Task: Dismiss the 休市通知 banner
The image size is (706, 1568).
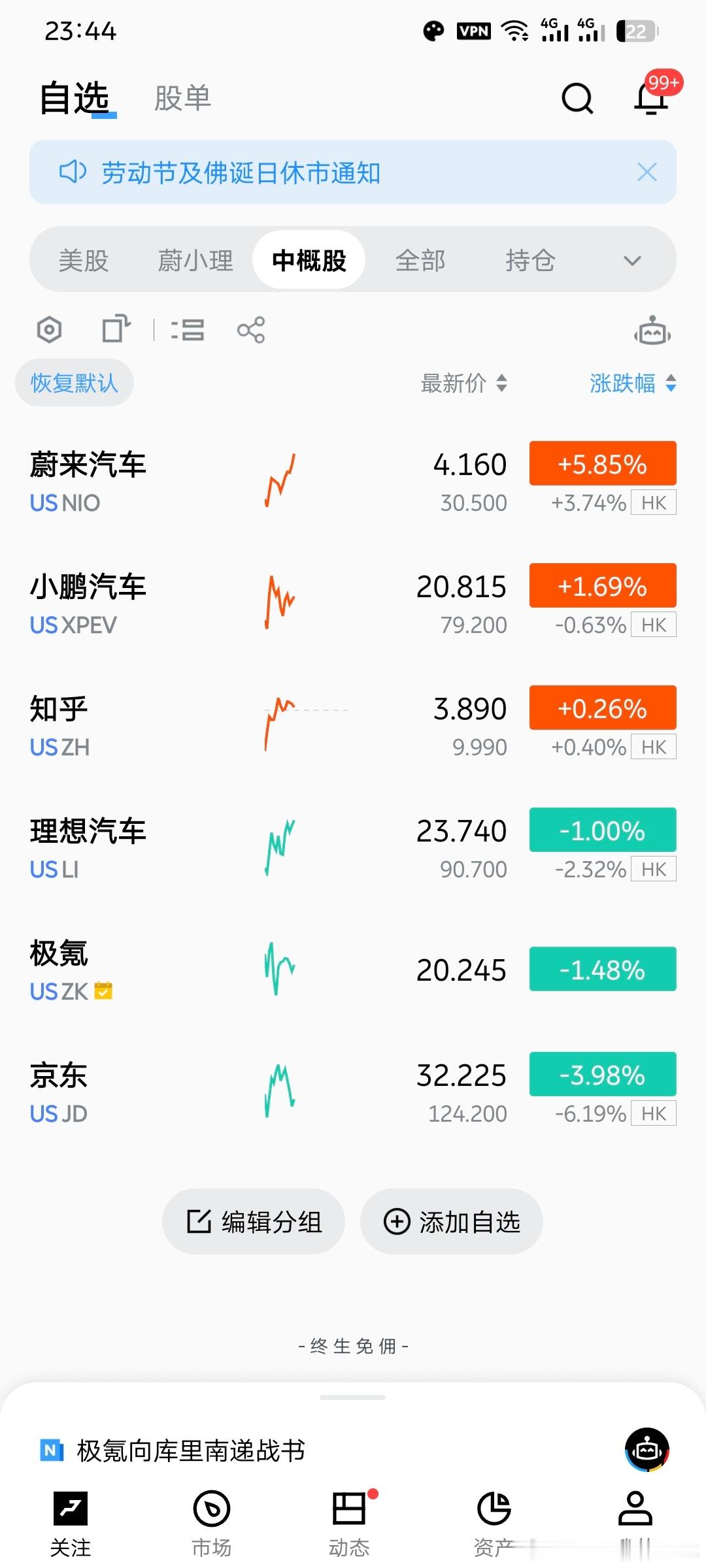Action: tap(647, 172)
